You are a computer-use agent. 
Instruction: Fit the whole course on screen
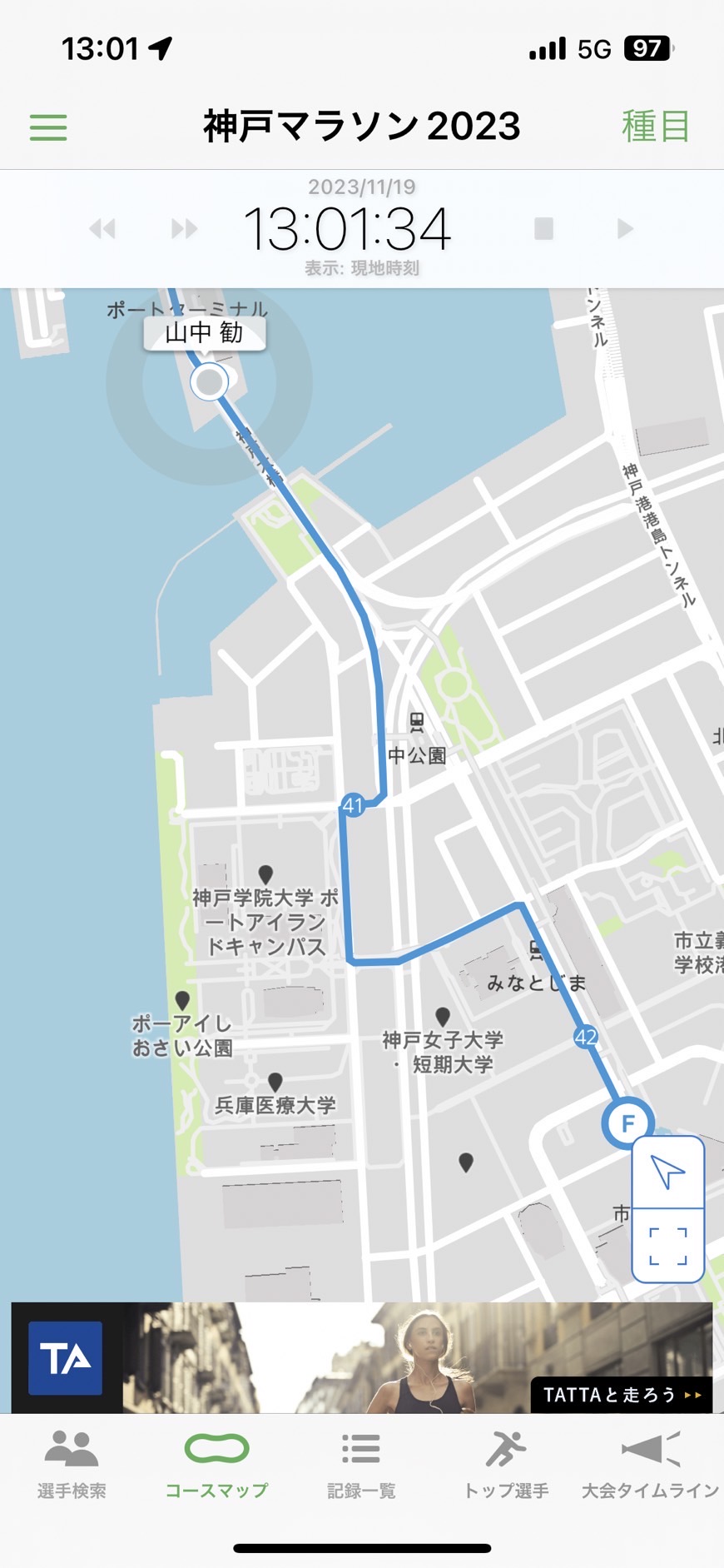coord(667,1246)
